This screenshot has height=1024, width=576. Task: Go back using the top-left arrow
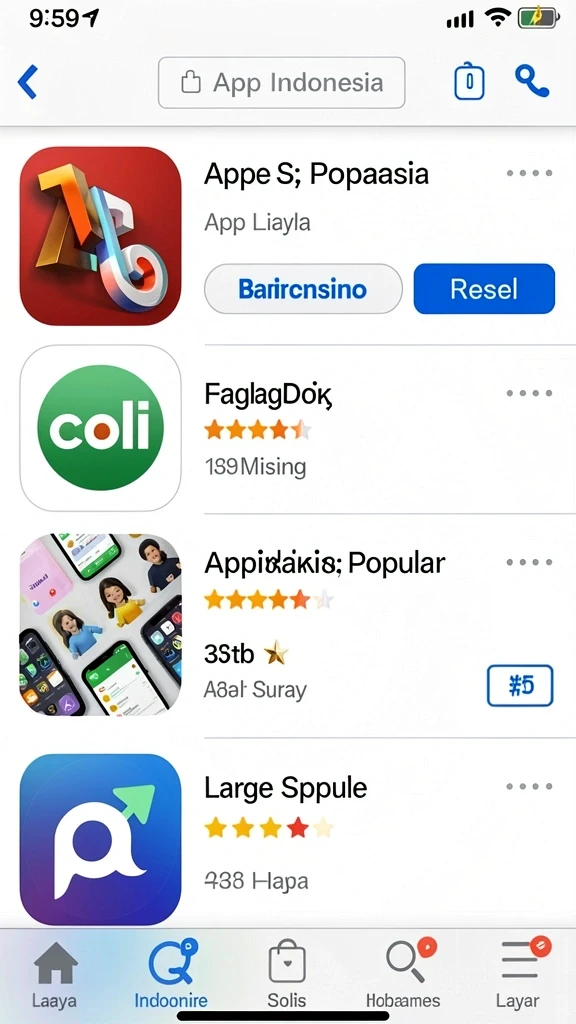tap(28, 82)
